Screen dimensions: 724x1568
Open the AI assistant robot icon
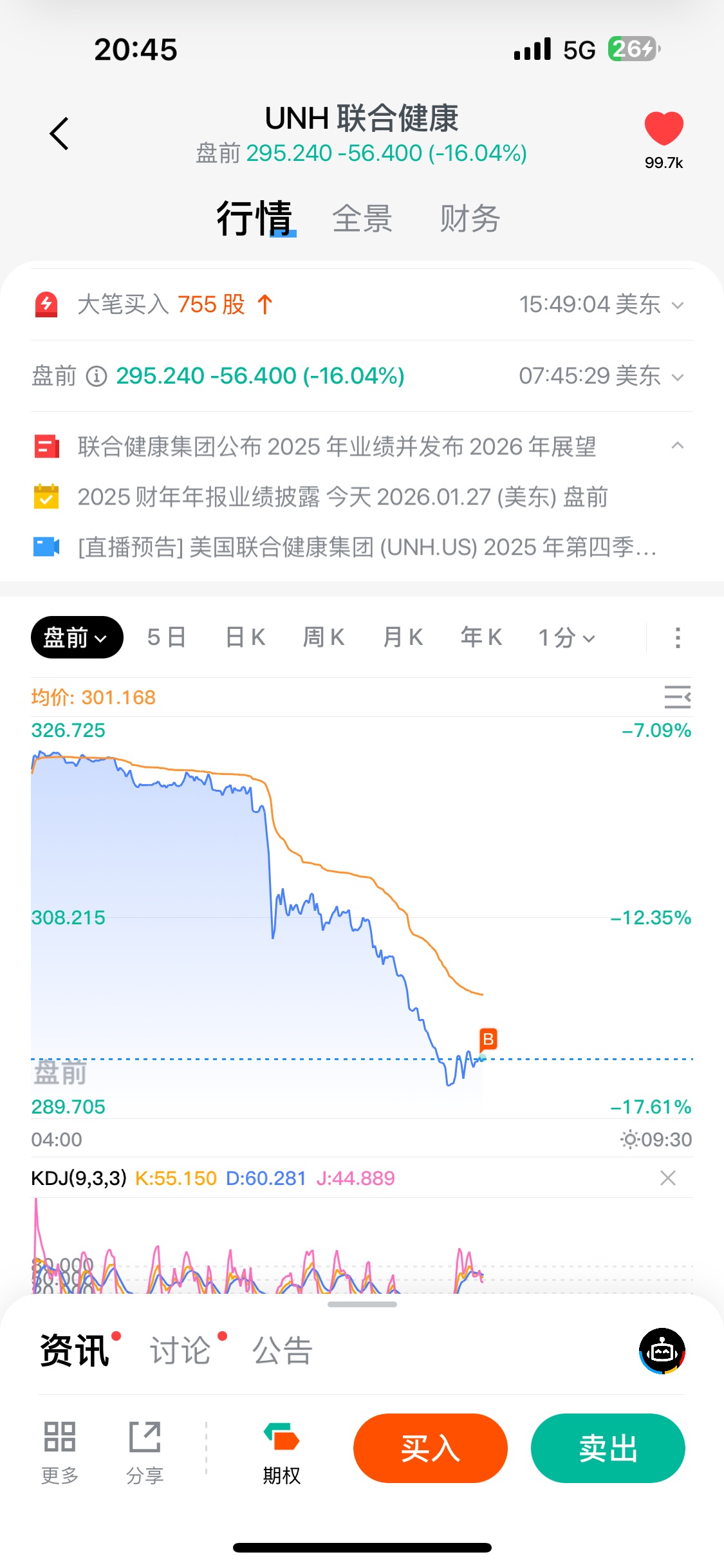662,1350
